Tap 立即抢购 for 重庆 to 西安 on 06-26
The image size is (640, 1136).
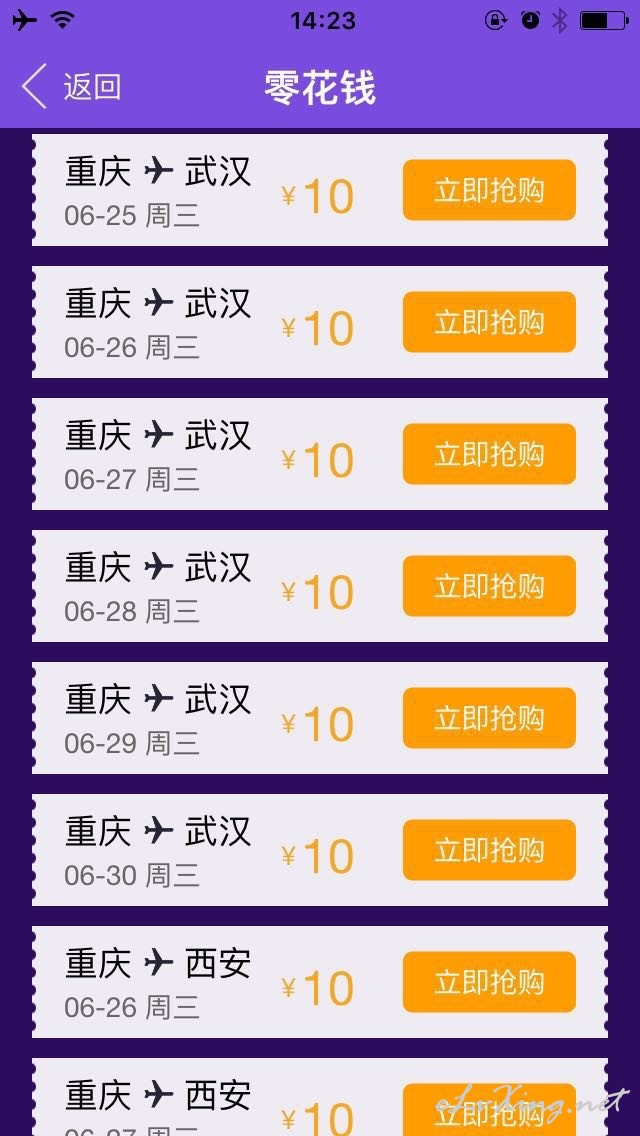pos(489,982)
